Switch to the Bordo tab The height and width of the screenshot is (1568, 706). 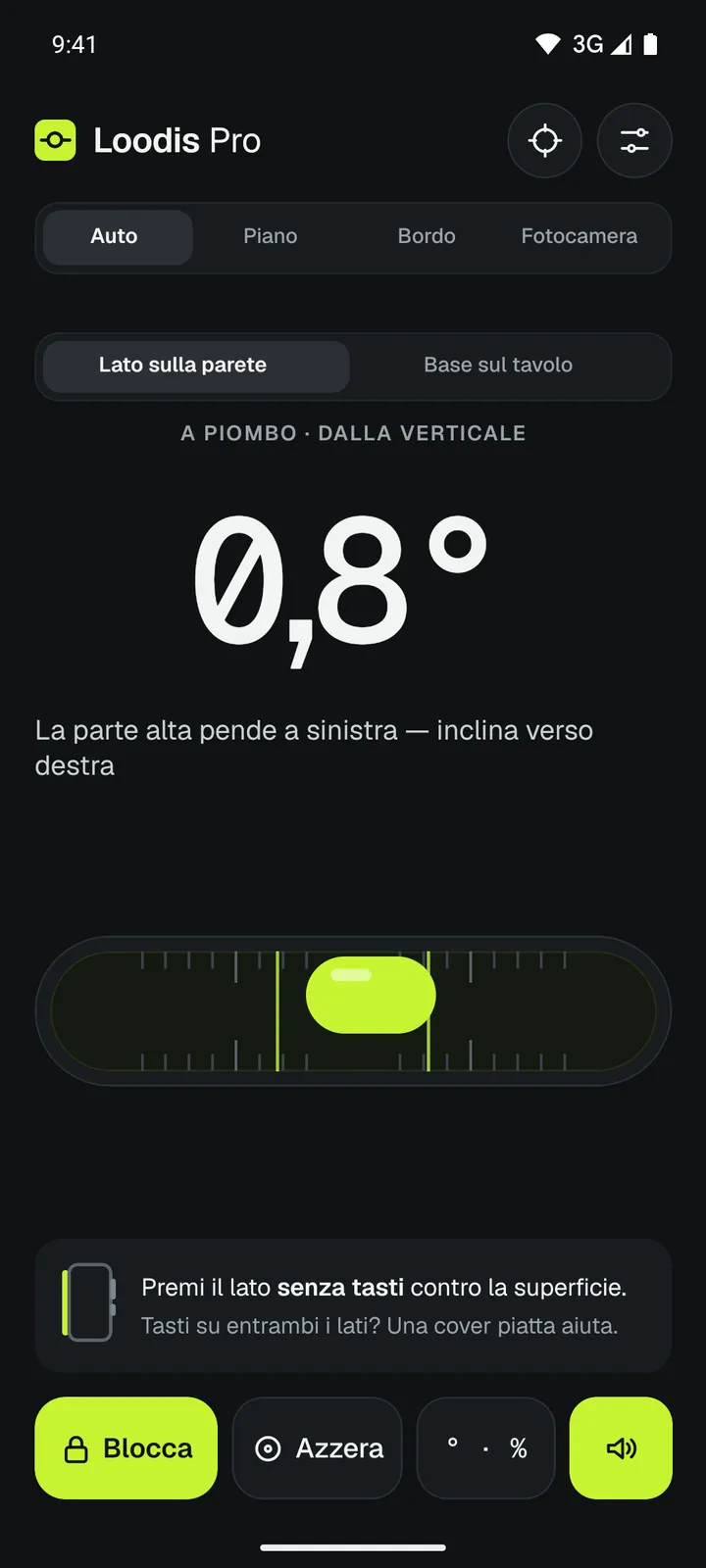[x=427, y=237]
